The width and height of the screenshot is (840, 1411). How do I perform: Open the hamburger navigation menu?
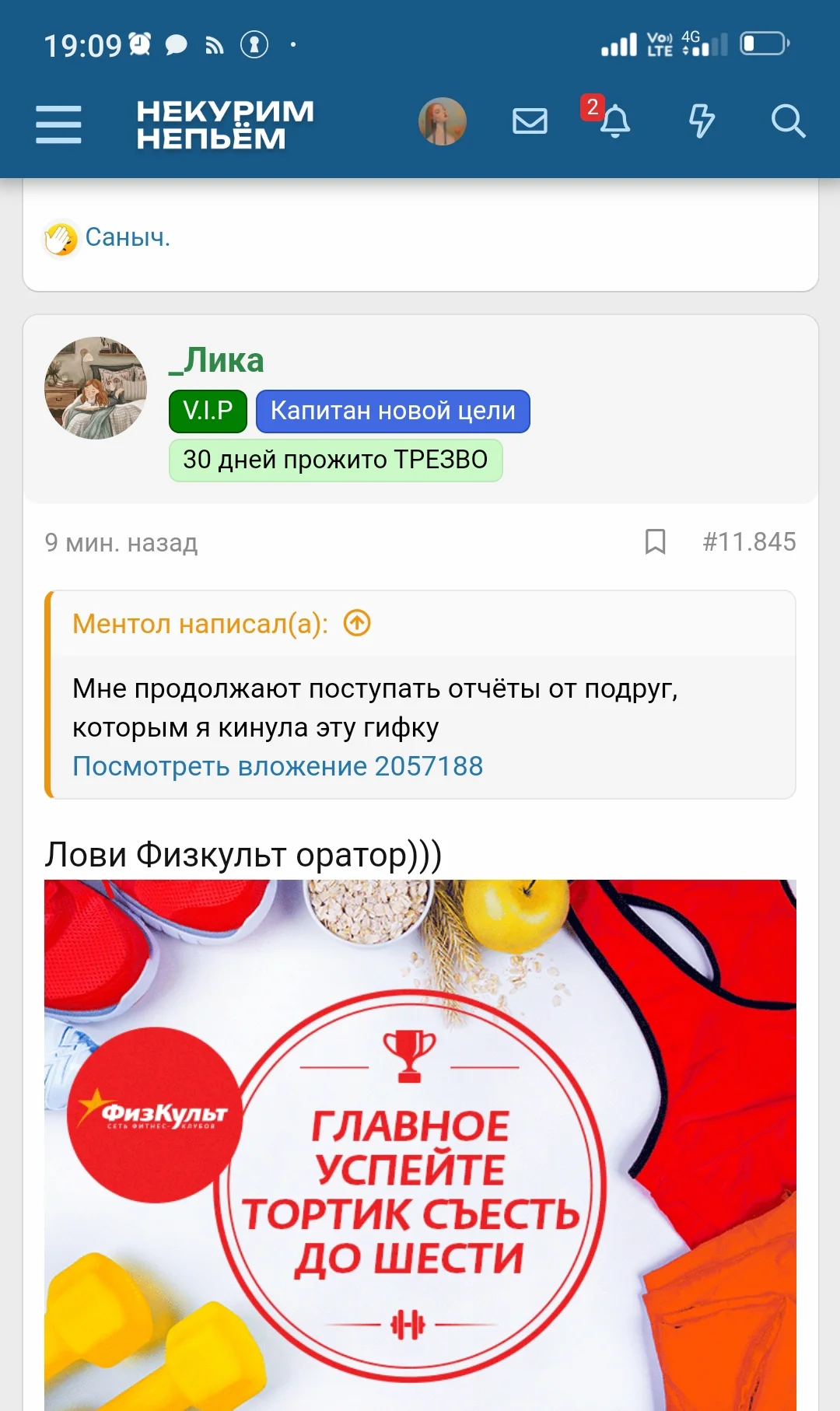[x=58, y=123]
